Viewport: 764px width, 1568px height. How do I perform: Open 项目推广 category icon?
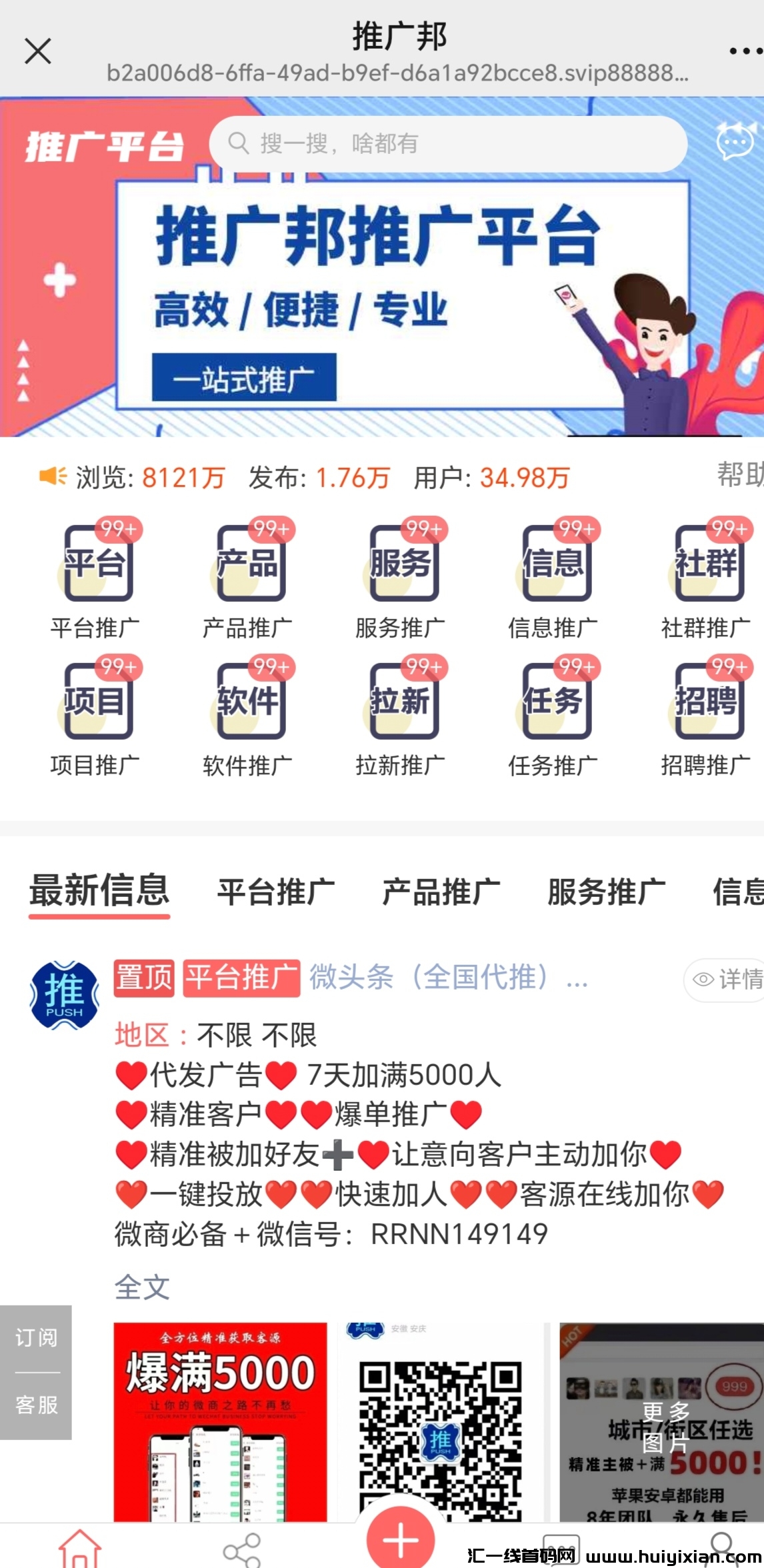point(96,701)
